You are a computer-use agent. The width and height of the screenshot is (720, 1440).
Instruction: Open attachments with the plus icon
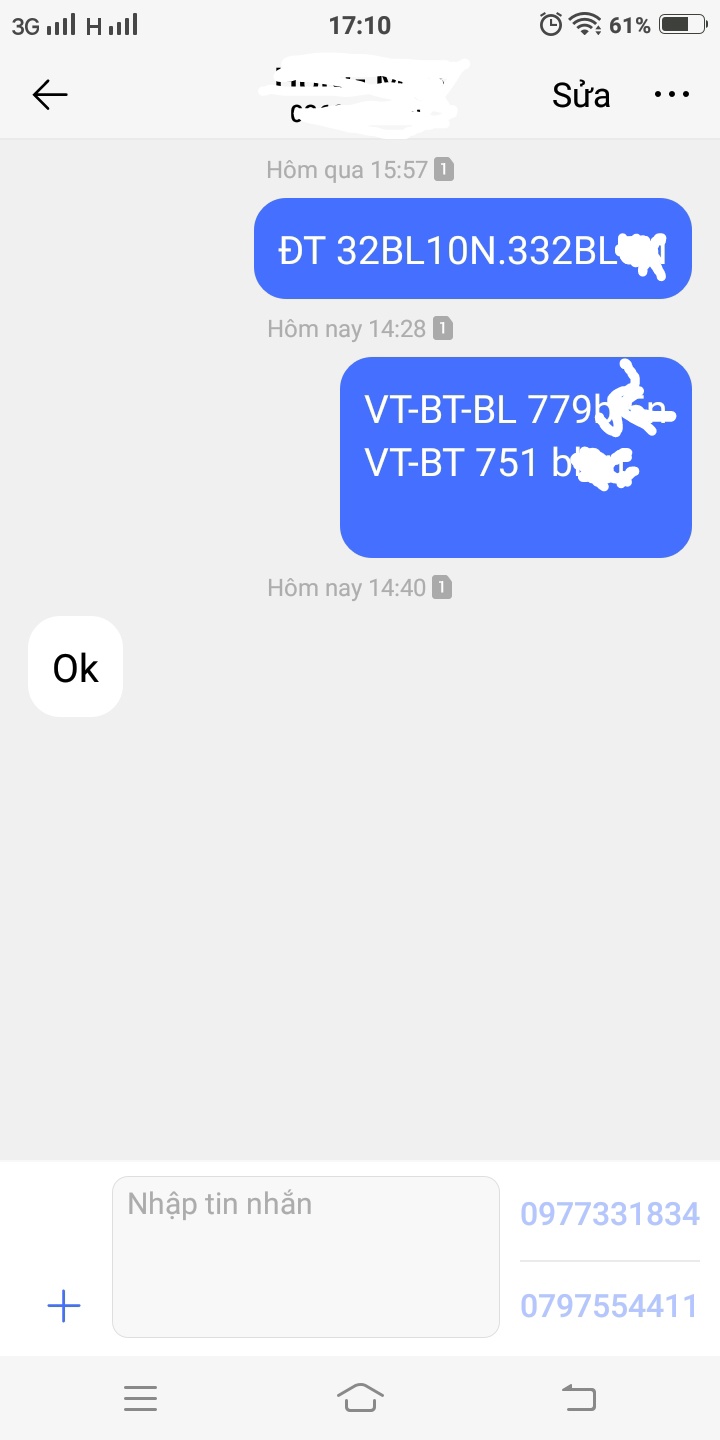coord(64,1305)
